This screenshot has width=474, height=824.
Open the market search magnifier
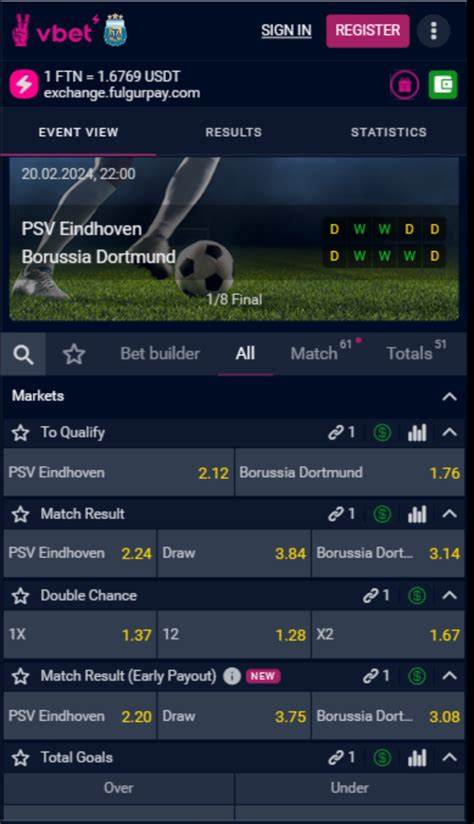point(23,354)
